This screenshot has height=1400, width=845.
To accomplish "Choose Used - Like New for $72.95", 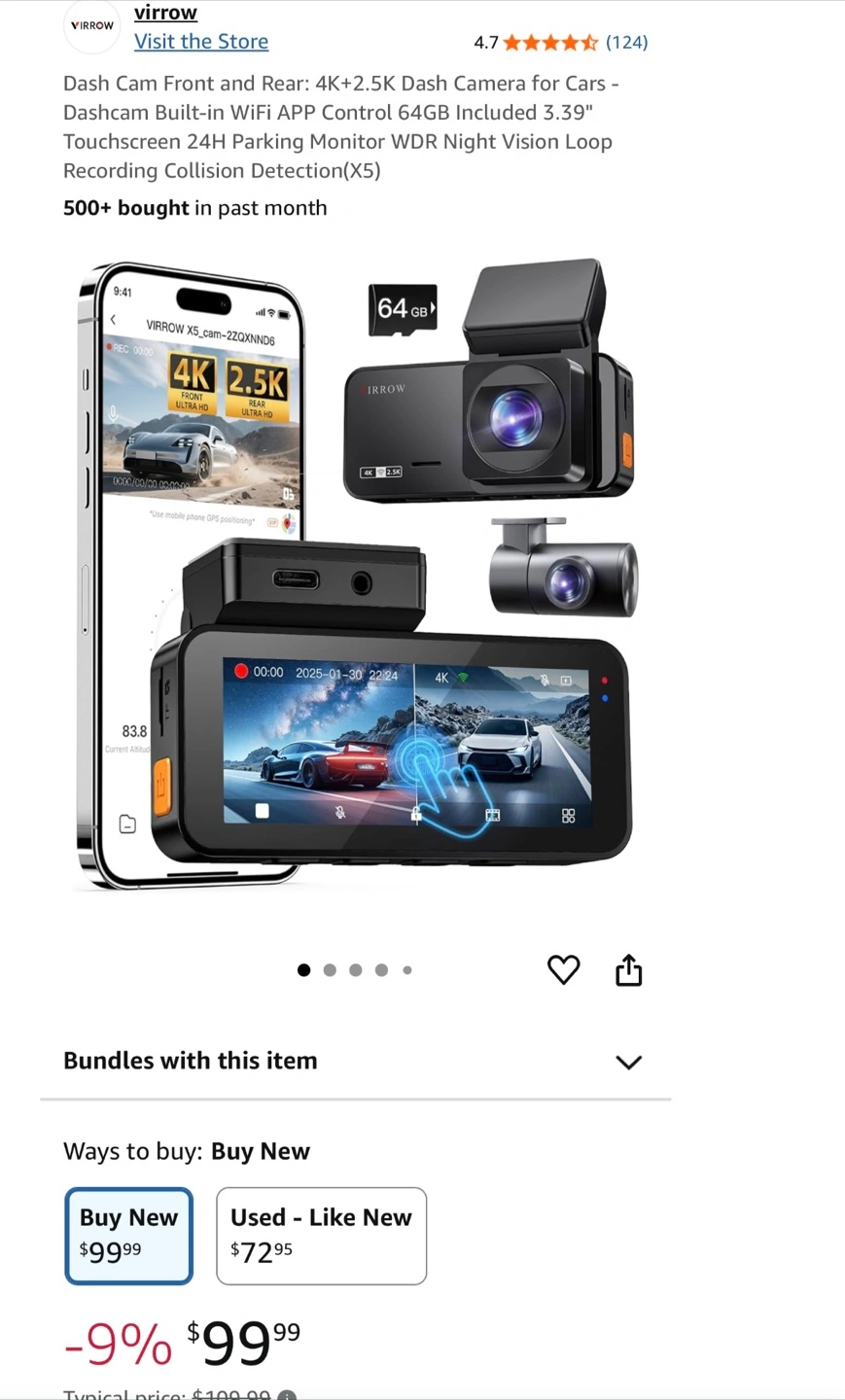I will coord(321,1236).
